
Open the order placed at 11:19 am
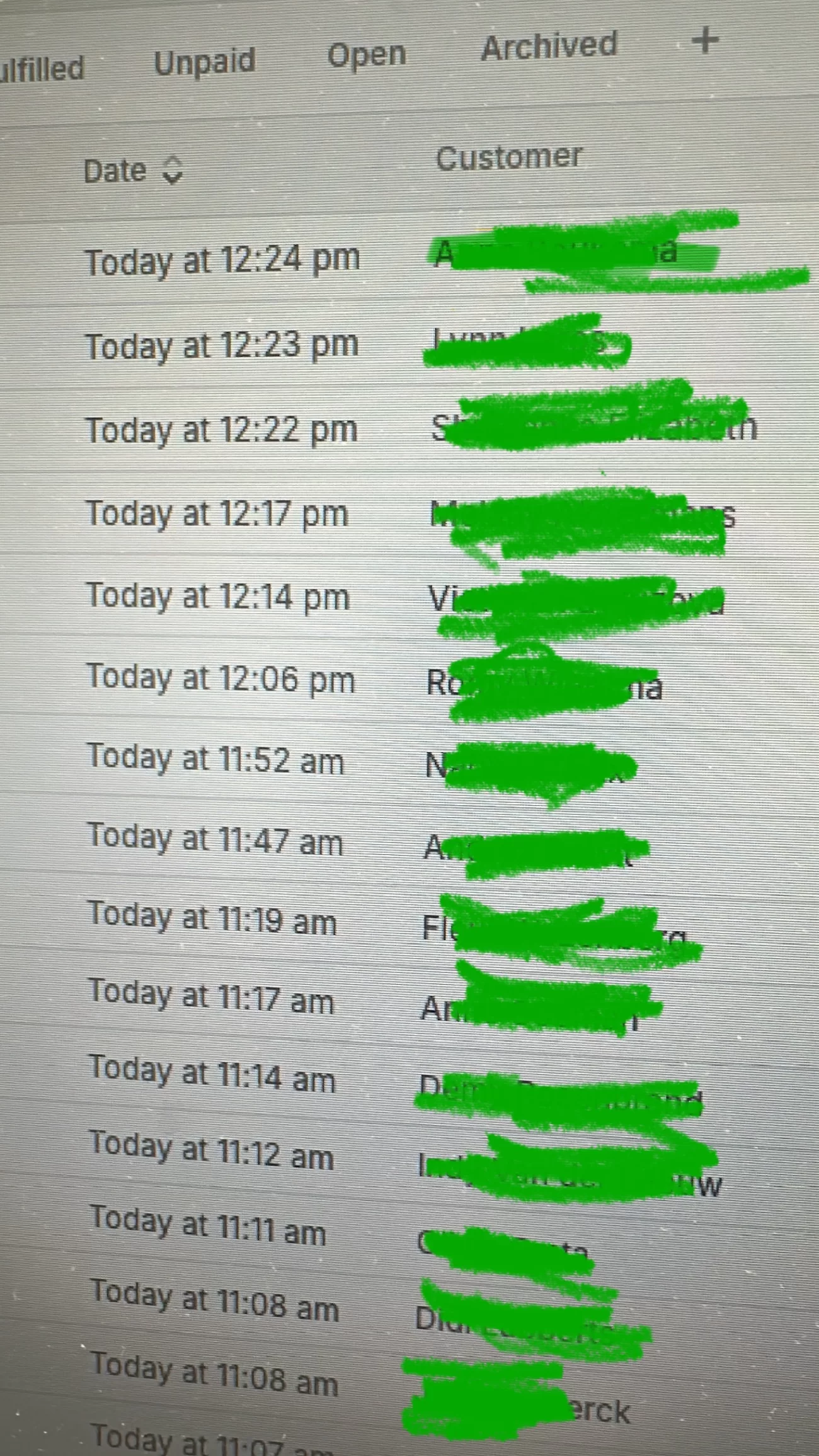point(212,919)
